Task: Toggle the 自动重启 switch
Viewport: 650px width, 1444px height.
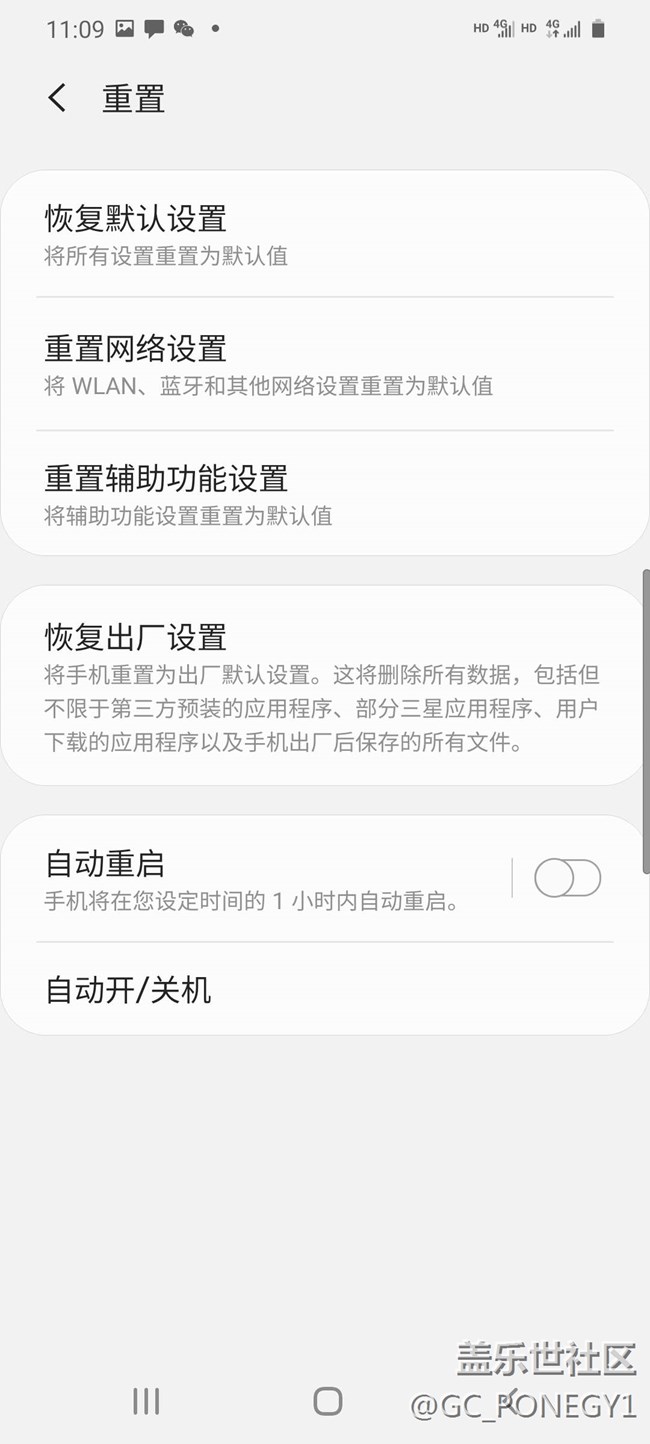Action: coord(567,878)
